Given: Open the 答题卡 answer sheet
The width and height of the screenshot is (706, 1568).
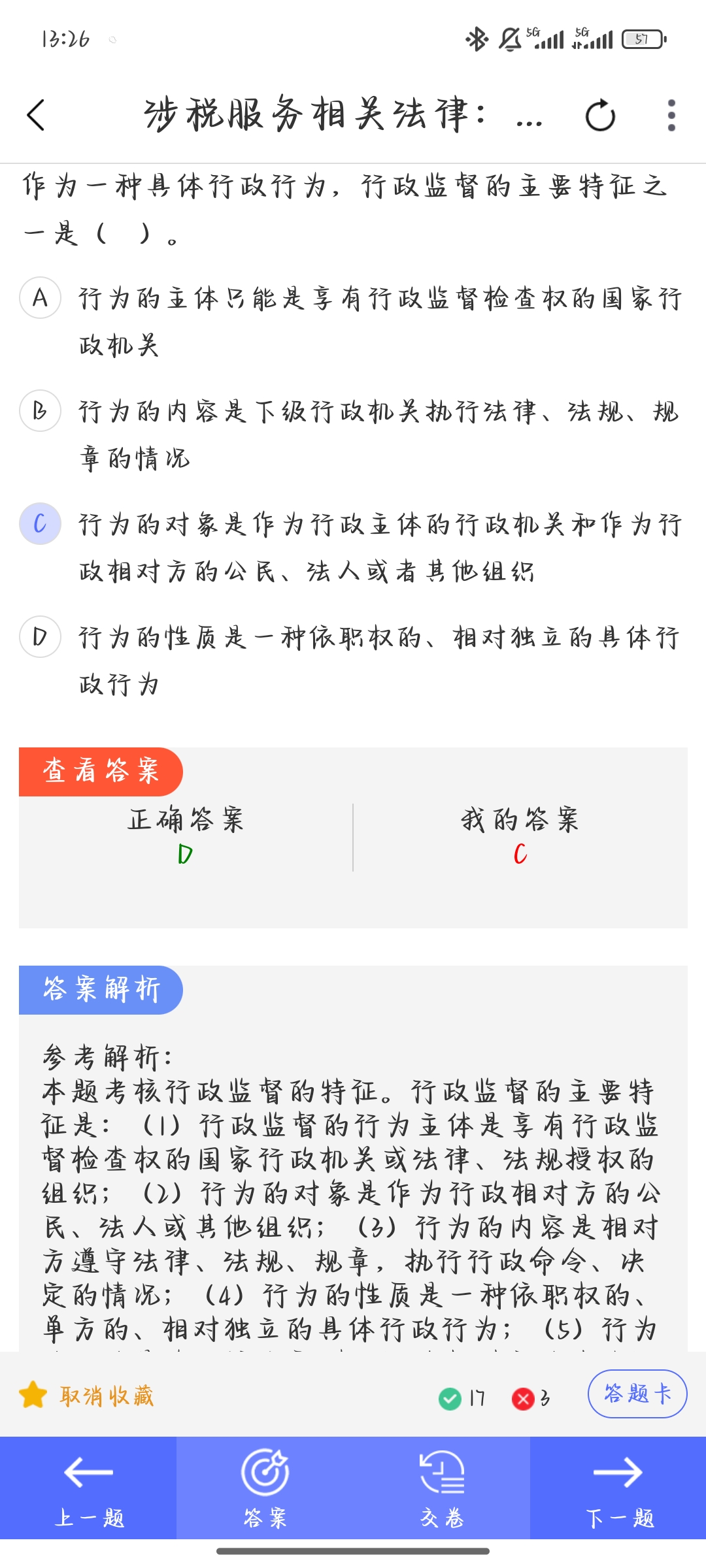Looking at the screenshot, I should click(x=637, y=1394).
